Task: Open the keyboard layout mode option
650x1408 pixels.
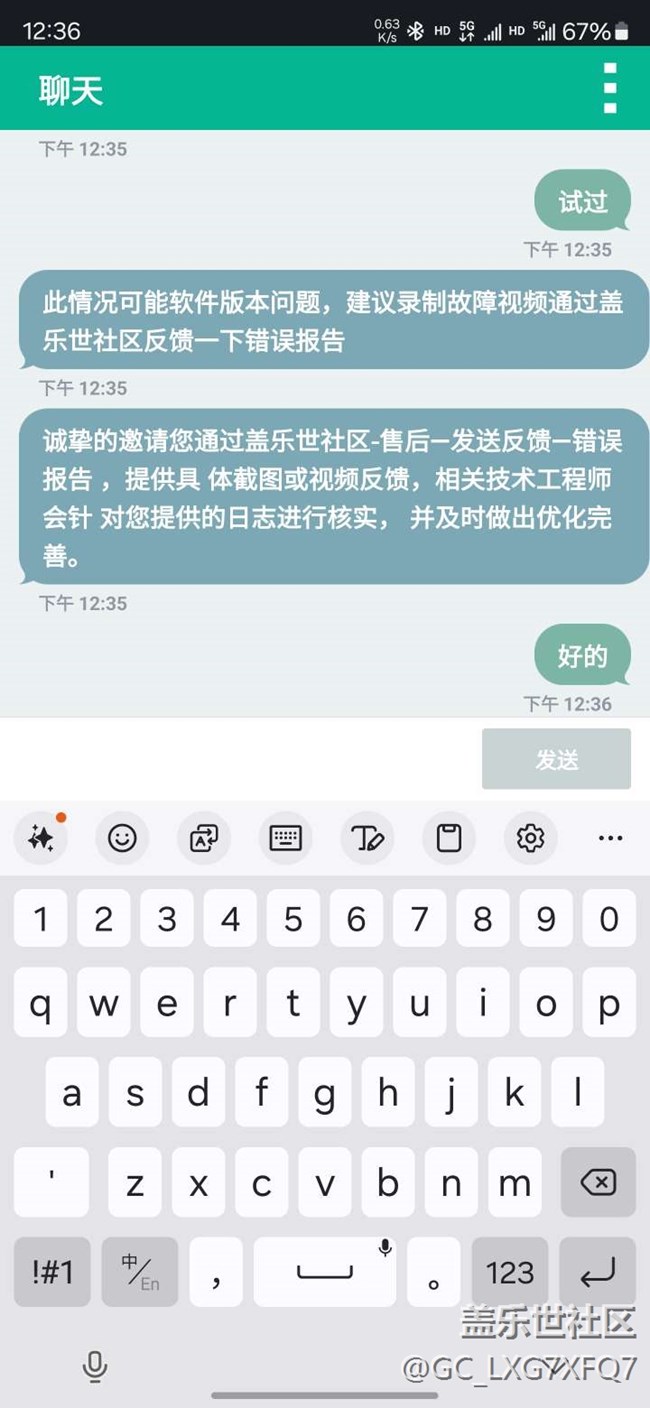Action: (x=285, y=838)
